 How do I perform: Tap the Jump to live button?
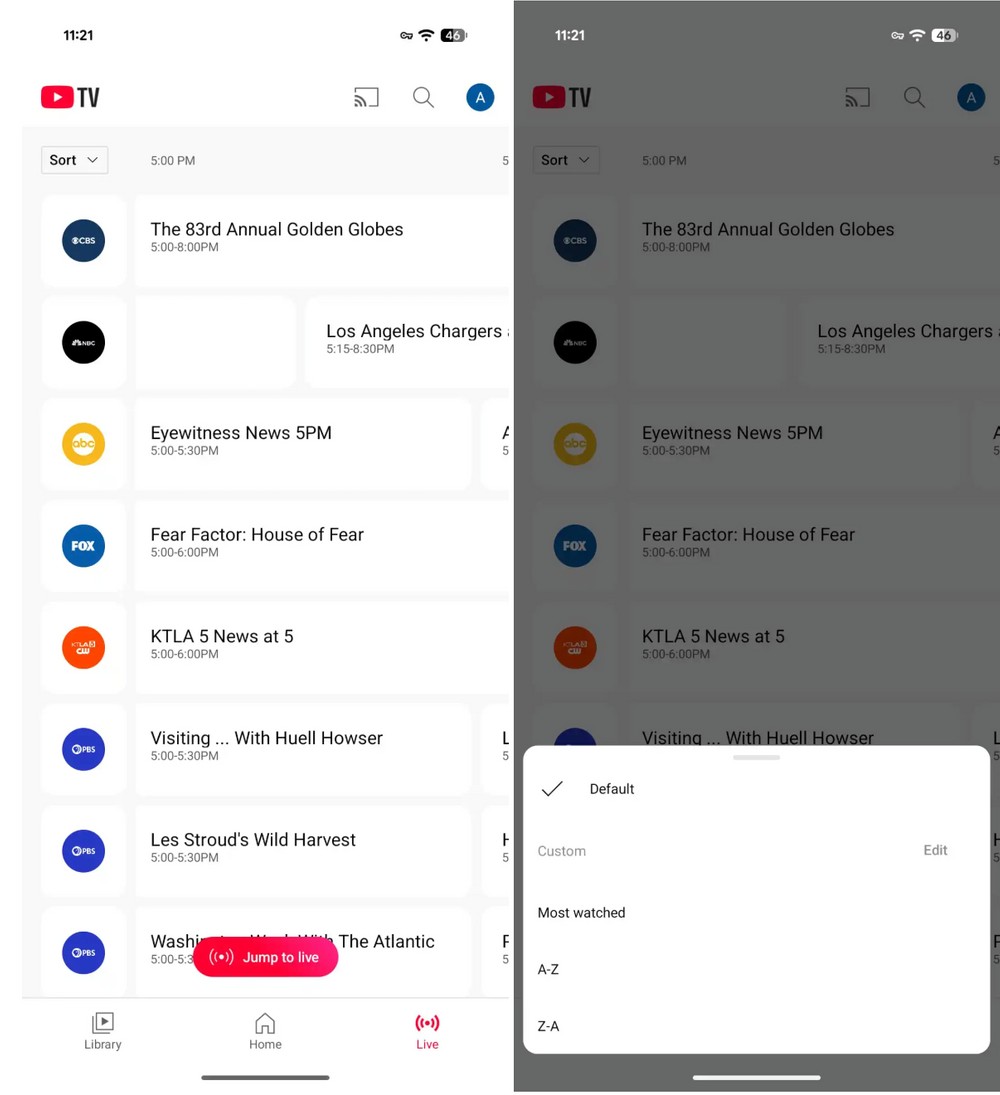pos(266,957)
